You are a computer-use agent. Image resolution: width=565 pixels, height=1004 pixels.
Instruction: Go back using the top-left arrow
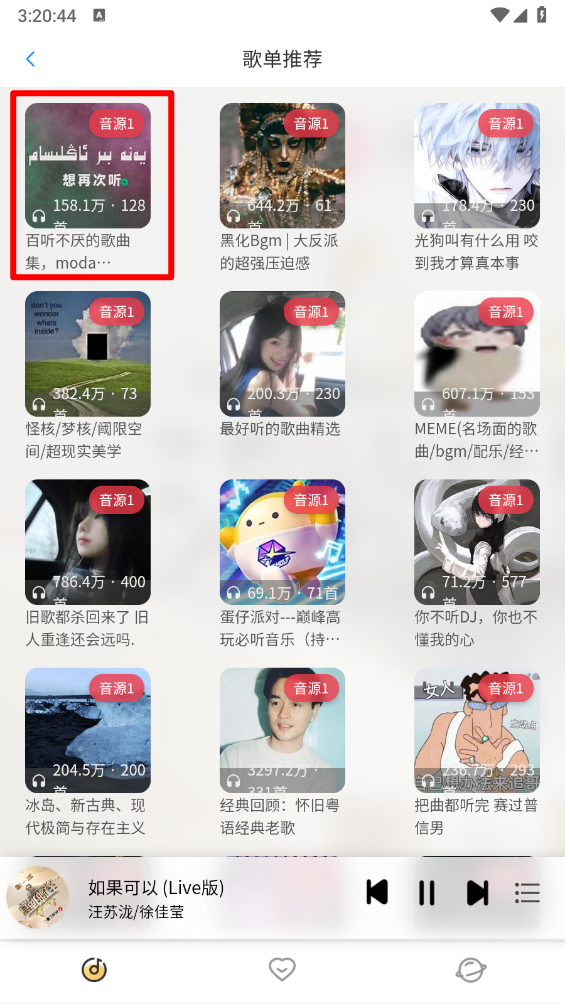pyautogui.click(x=30, y=59)
